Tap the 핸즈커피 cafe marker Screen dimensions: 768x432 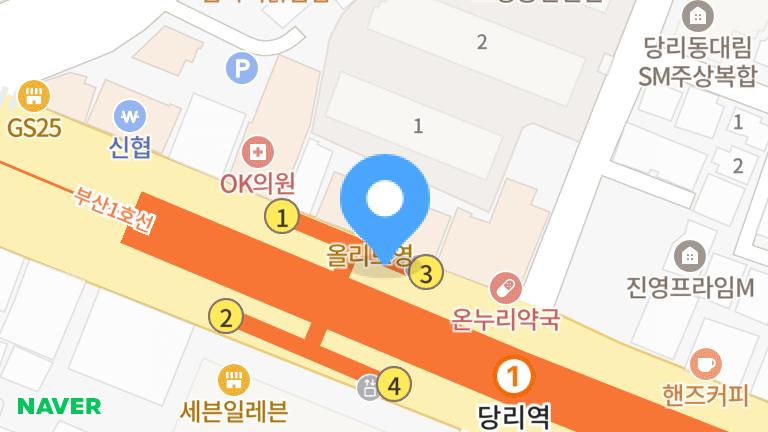tap(705, 363)
